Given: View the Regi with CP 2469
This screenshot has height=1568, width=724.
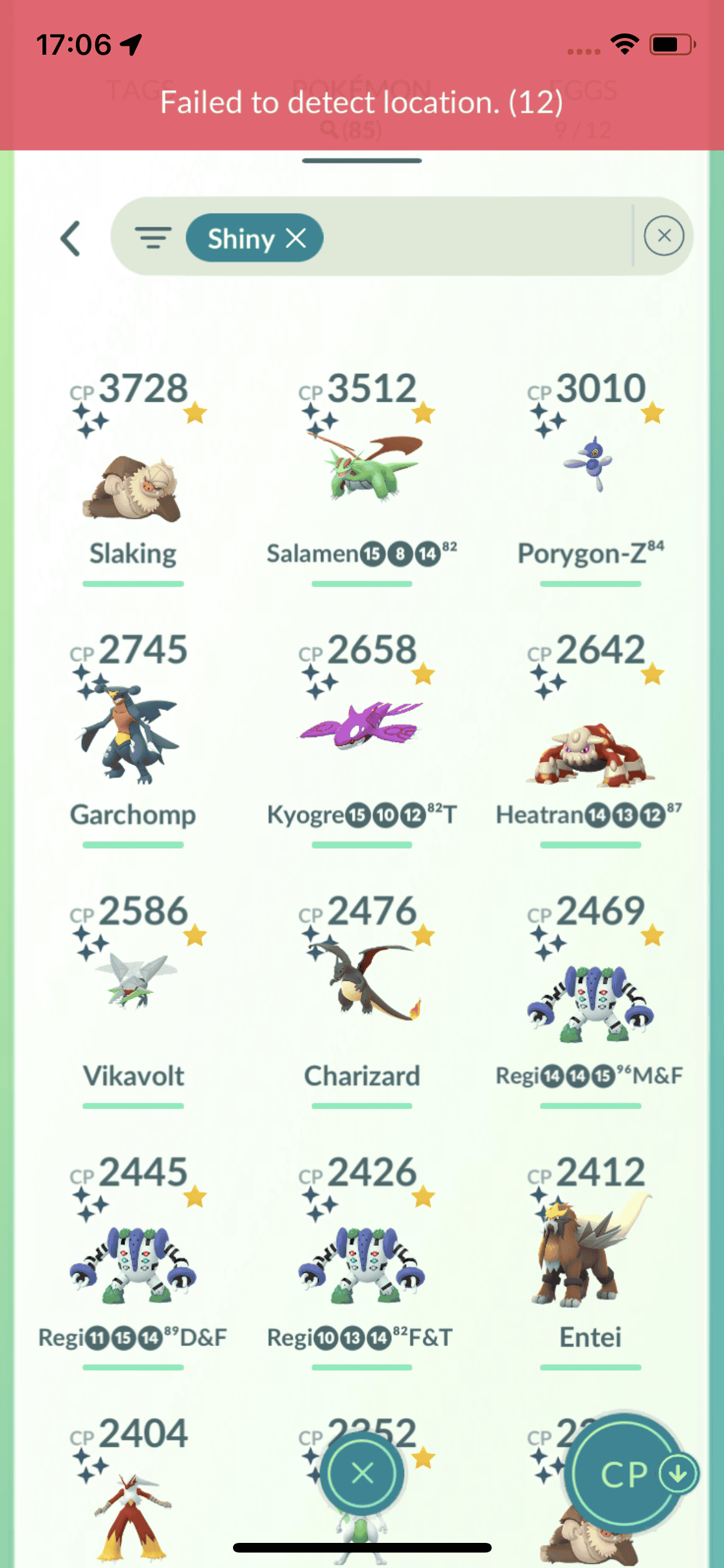Looking at the screenshot, I should (590, 1004).
